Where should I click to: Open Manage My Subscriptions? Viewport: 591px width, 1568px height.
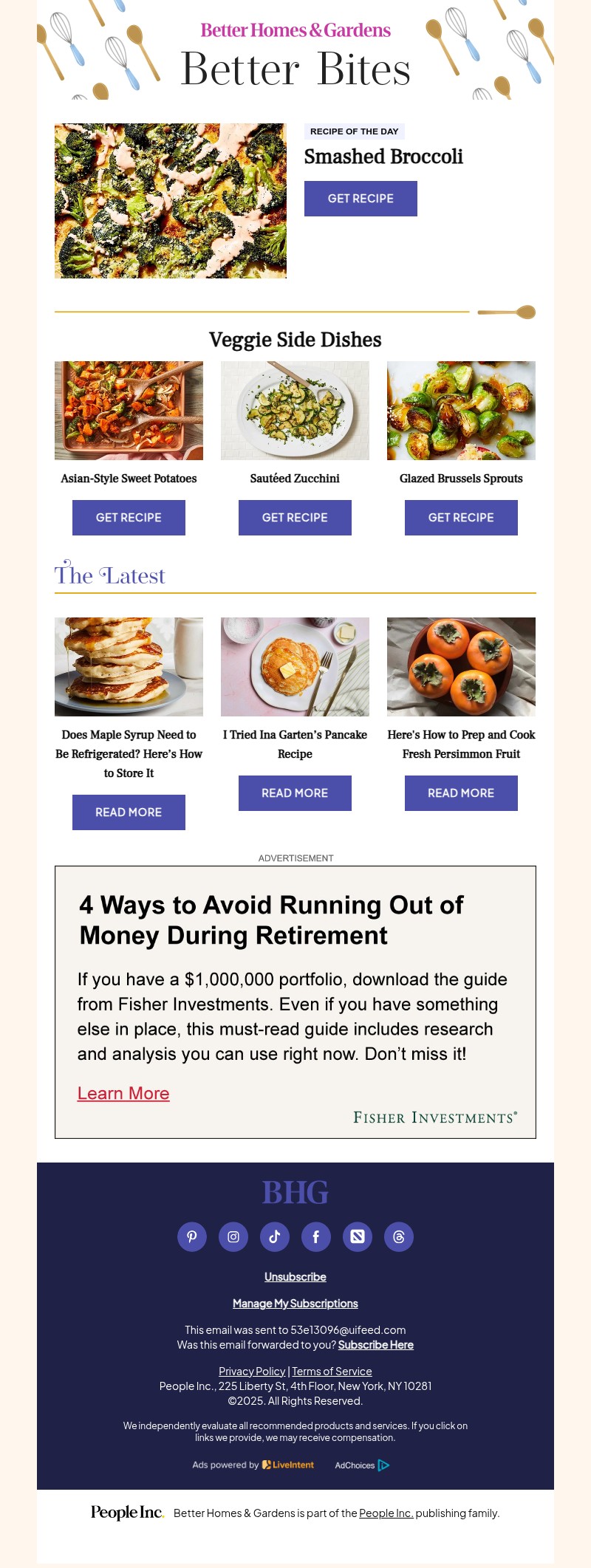click(295, 1304)
